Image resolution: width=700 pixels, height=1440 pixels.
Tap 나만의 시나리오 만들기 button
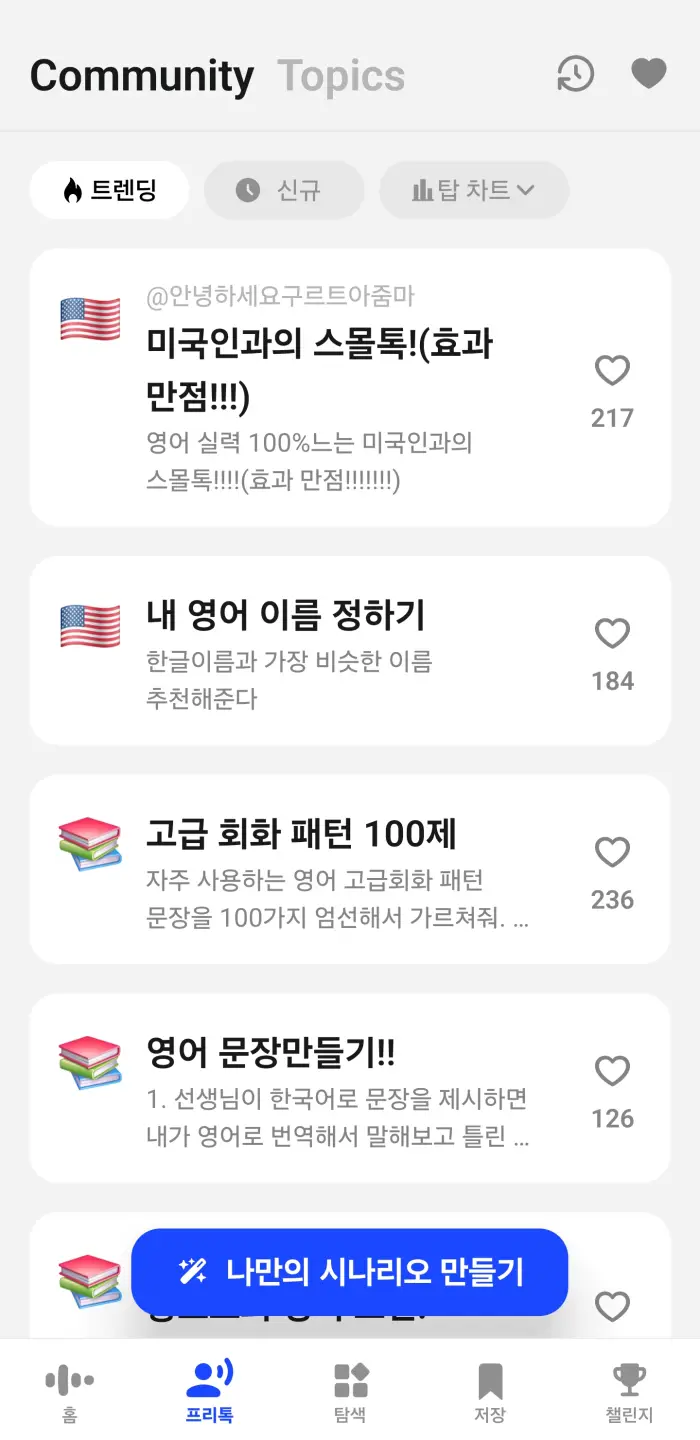tap(350, 1272)
